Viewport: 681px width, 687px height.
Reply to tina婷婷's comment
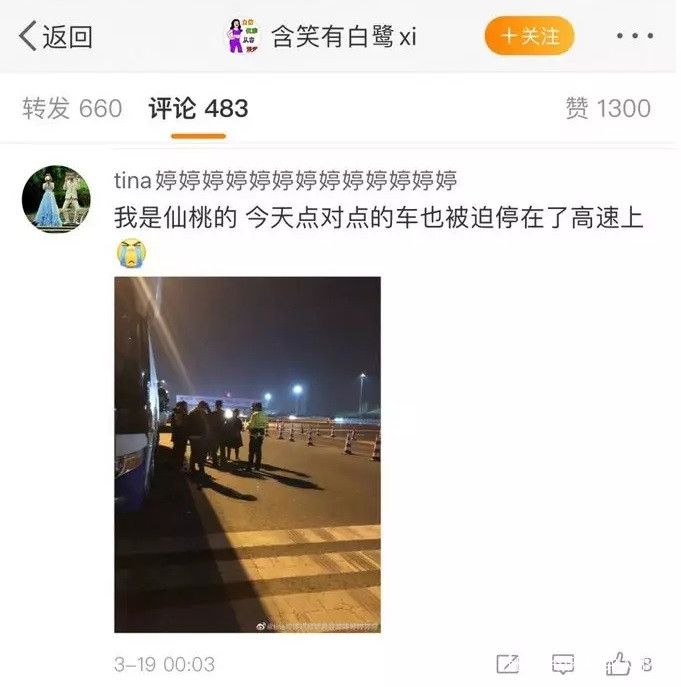[x=563, y=664]
